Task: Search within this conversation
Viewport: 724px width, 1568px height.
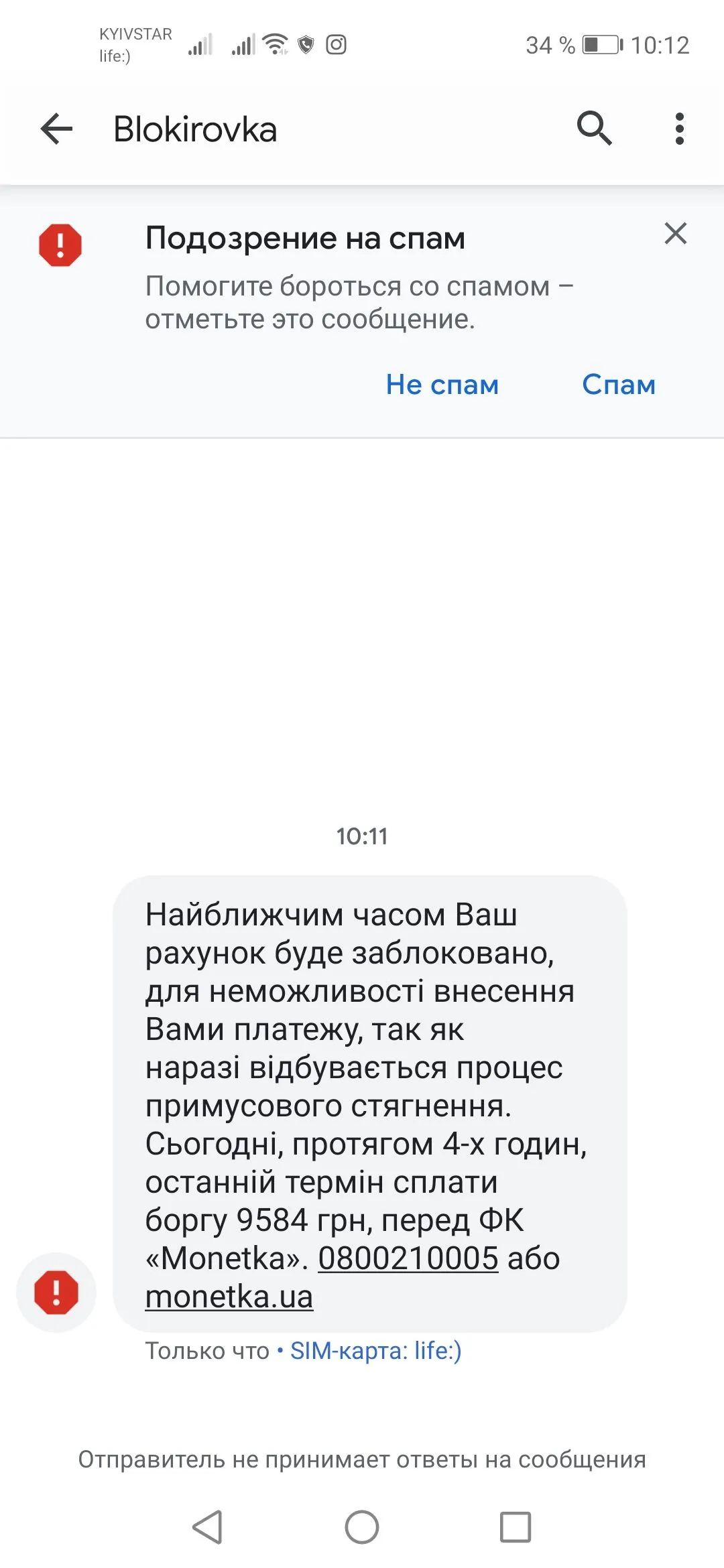Action: coord(594,128)
